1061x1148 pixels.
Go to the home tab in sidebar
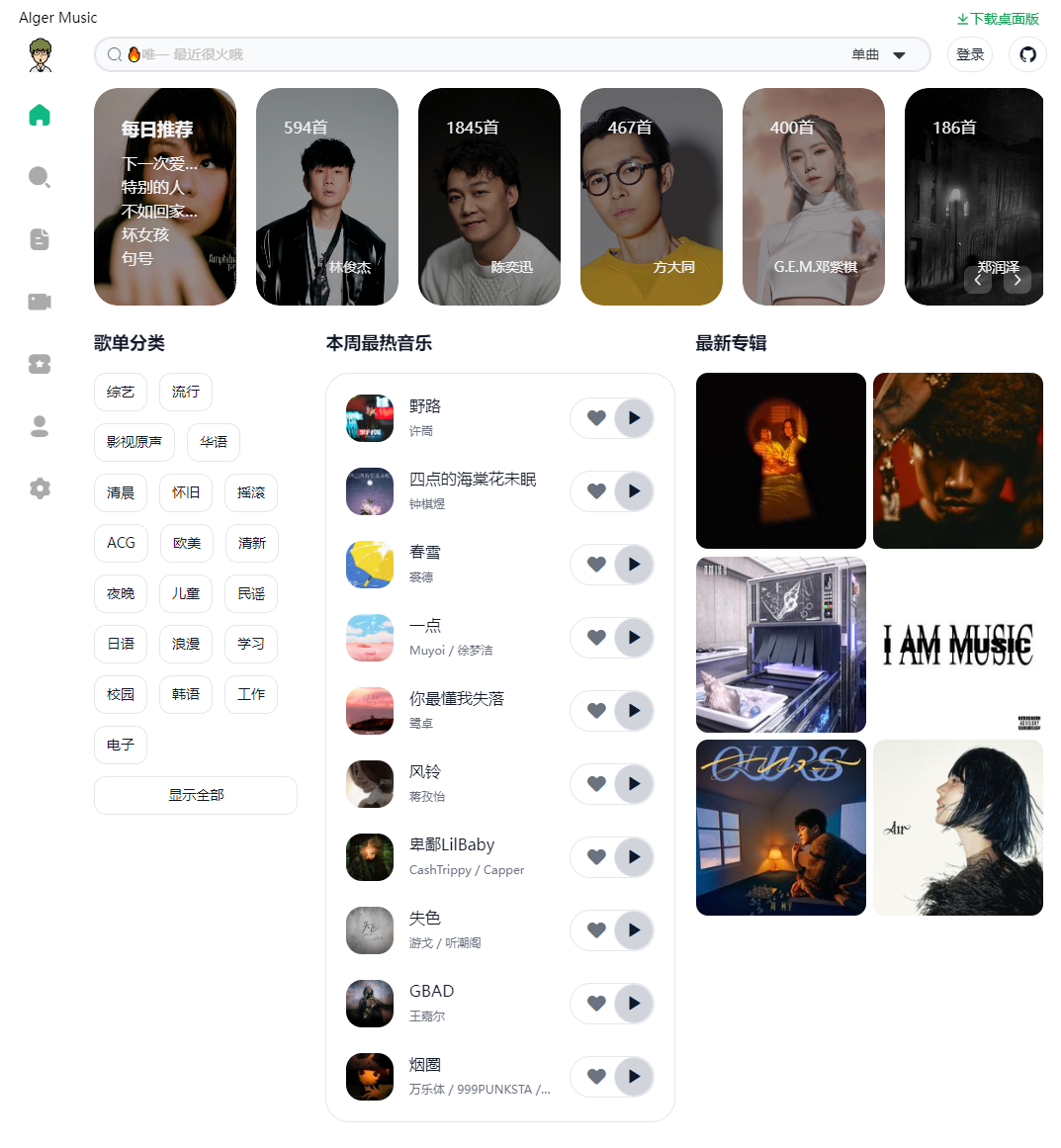pos(40,115)
